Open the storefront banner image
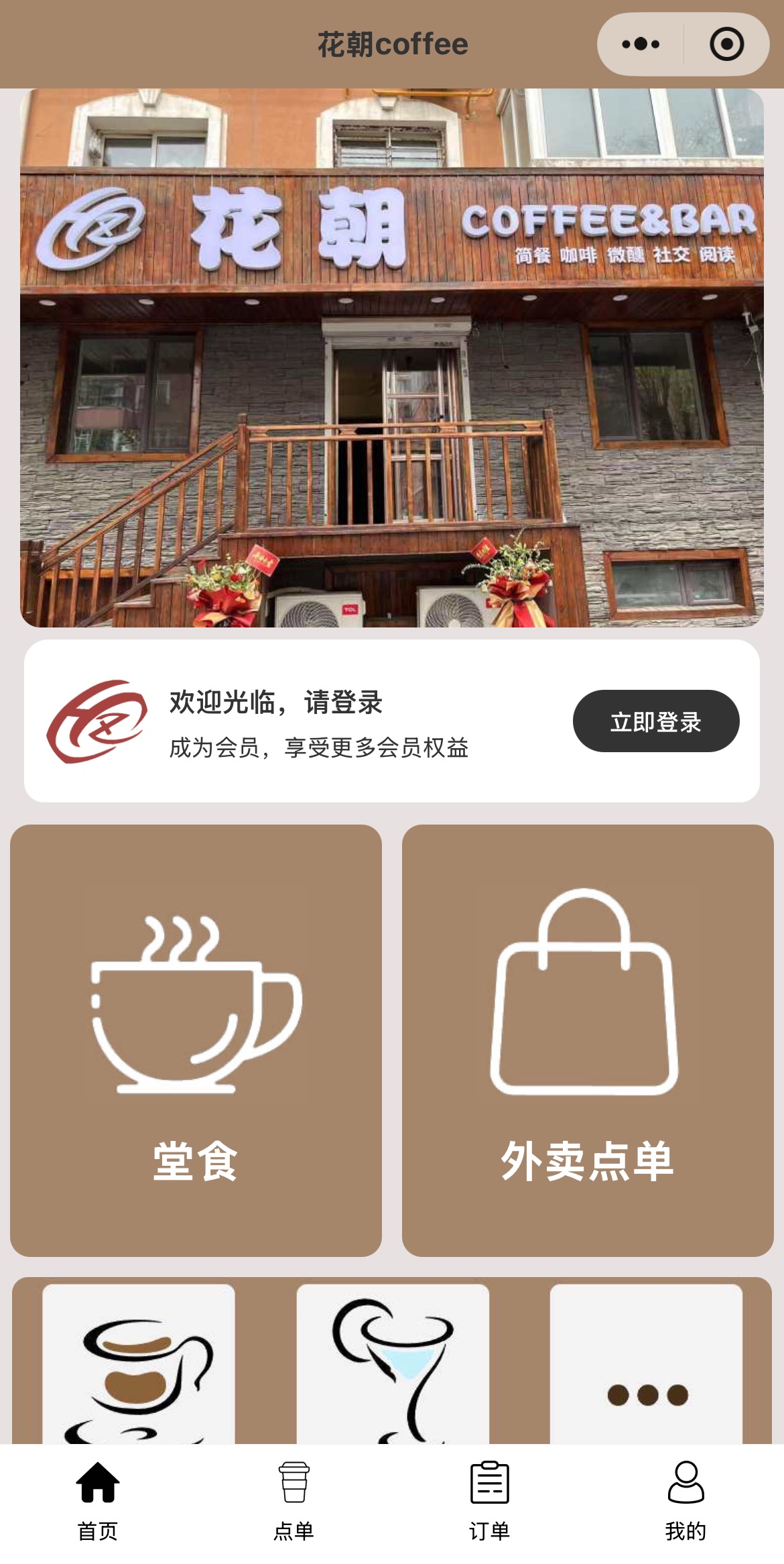Image resolution: width=784 pixels, height=1564 pixels. [x=391, y=358]
